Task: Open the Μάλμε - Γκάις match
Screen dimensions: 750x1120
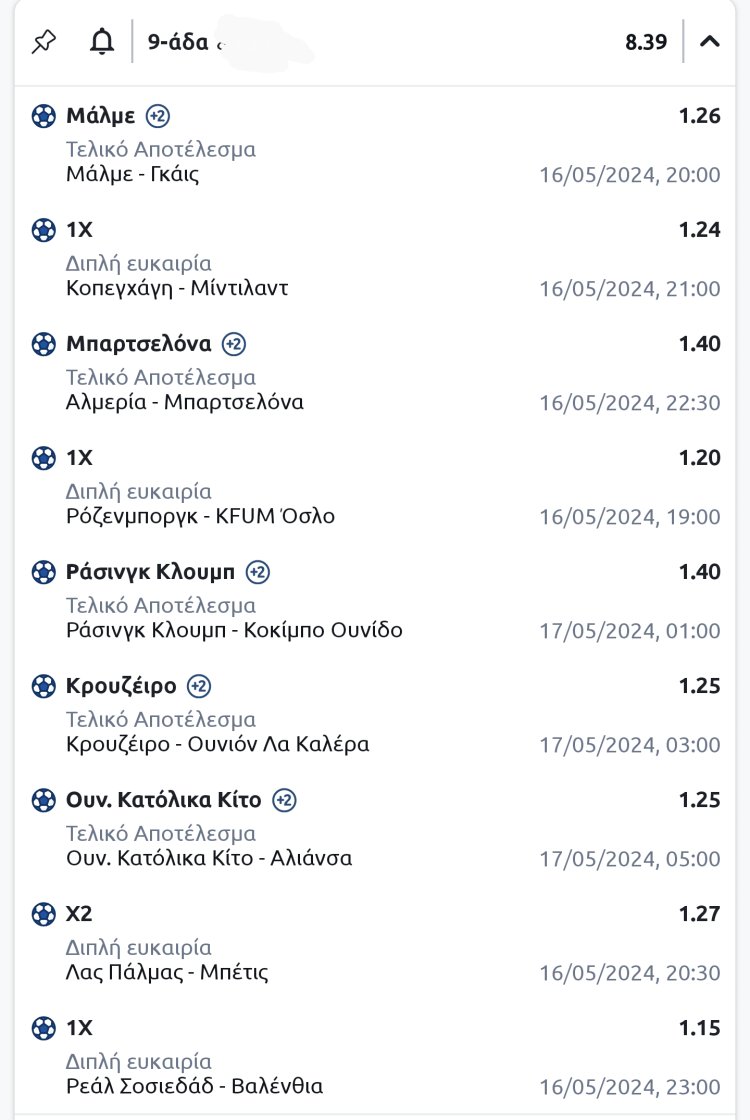Action: tap(132, 174)
